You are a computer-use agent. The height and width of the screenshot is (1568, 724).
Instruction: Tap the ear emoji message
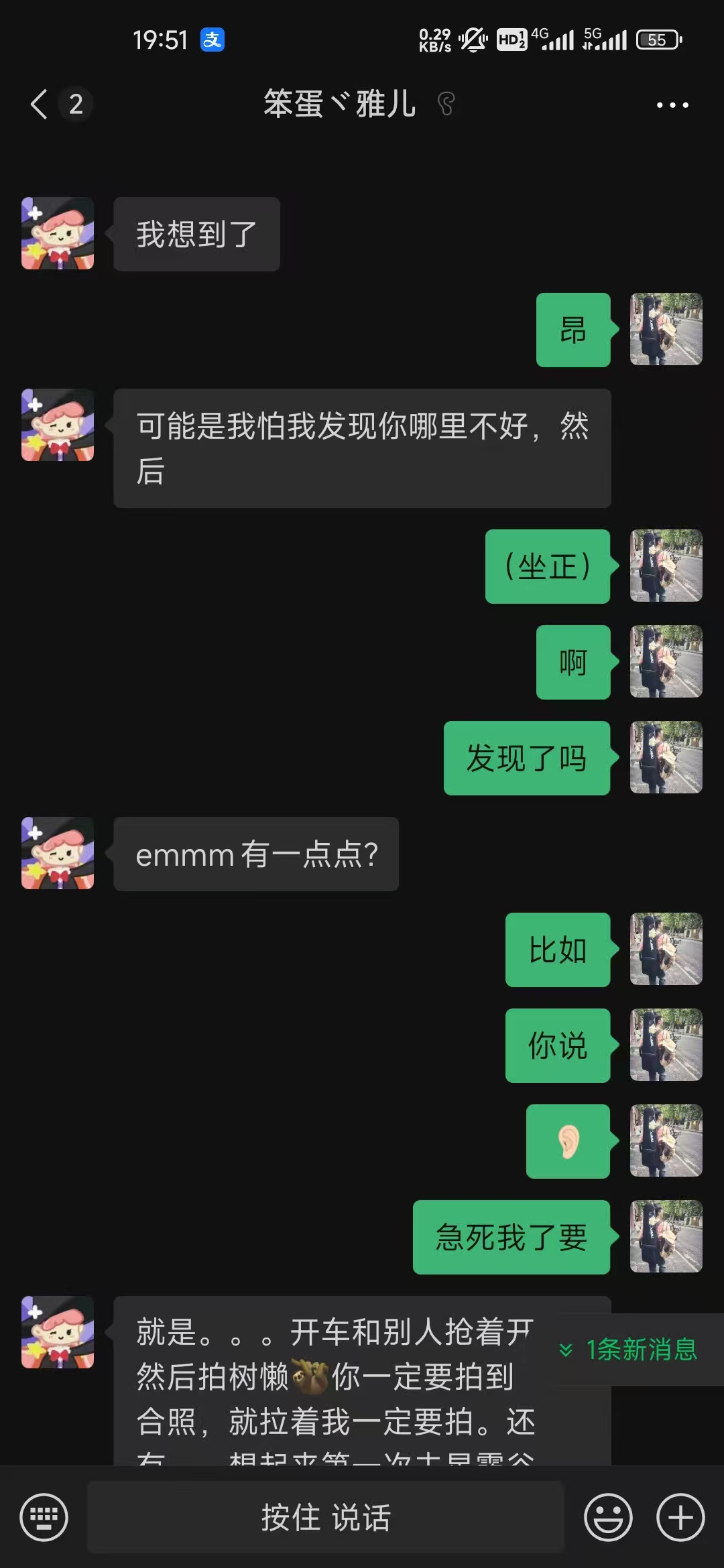(x=566, y=1142)
